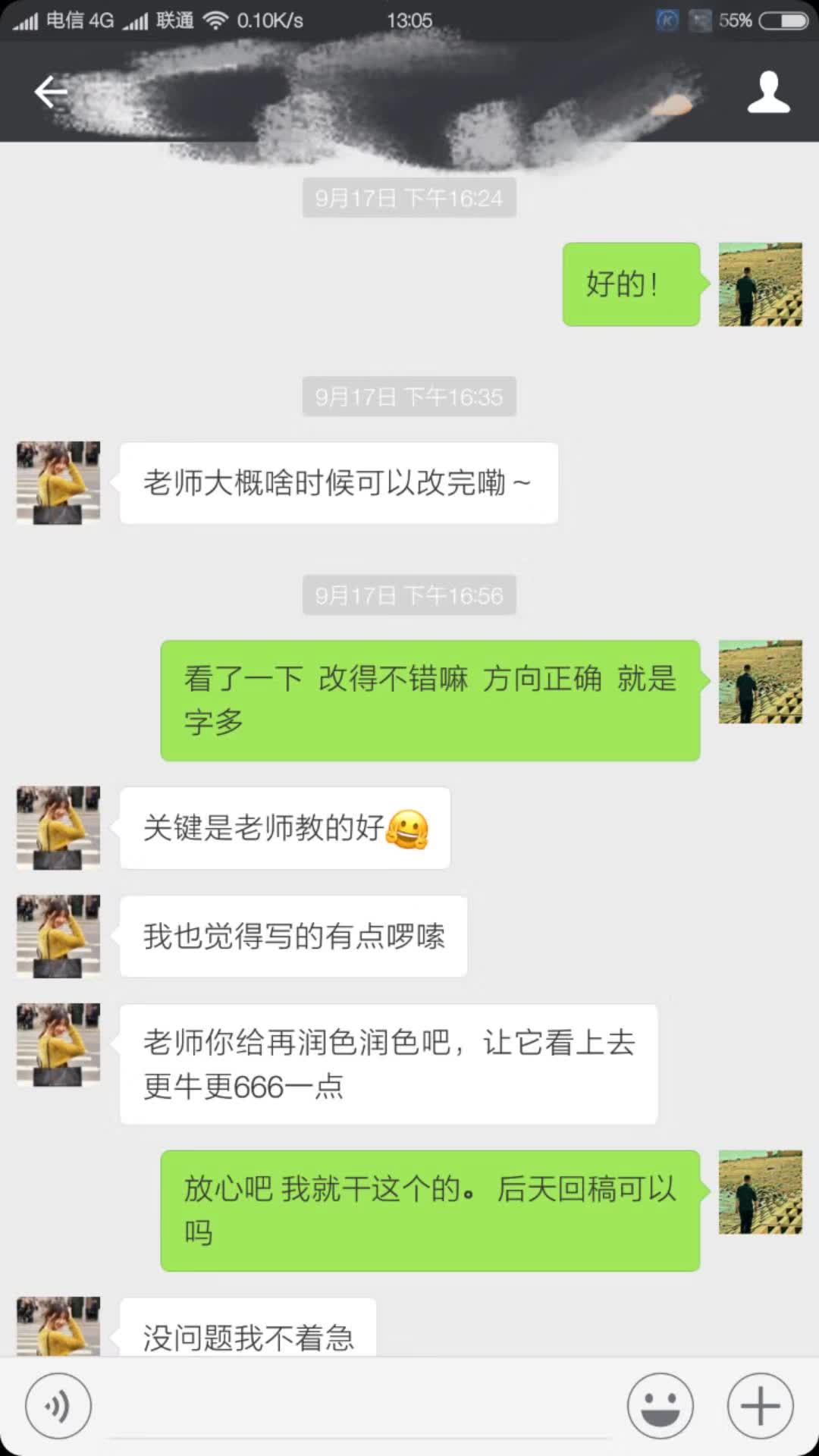Open contact avatar beside 老师大概啥时候可以改完嘞 message
Image resolution: width=819 pixels, height=1456 pixels.
[58, 483]
